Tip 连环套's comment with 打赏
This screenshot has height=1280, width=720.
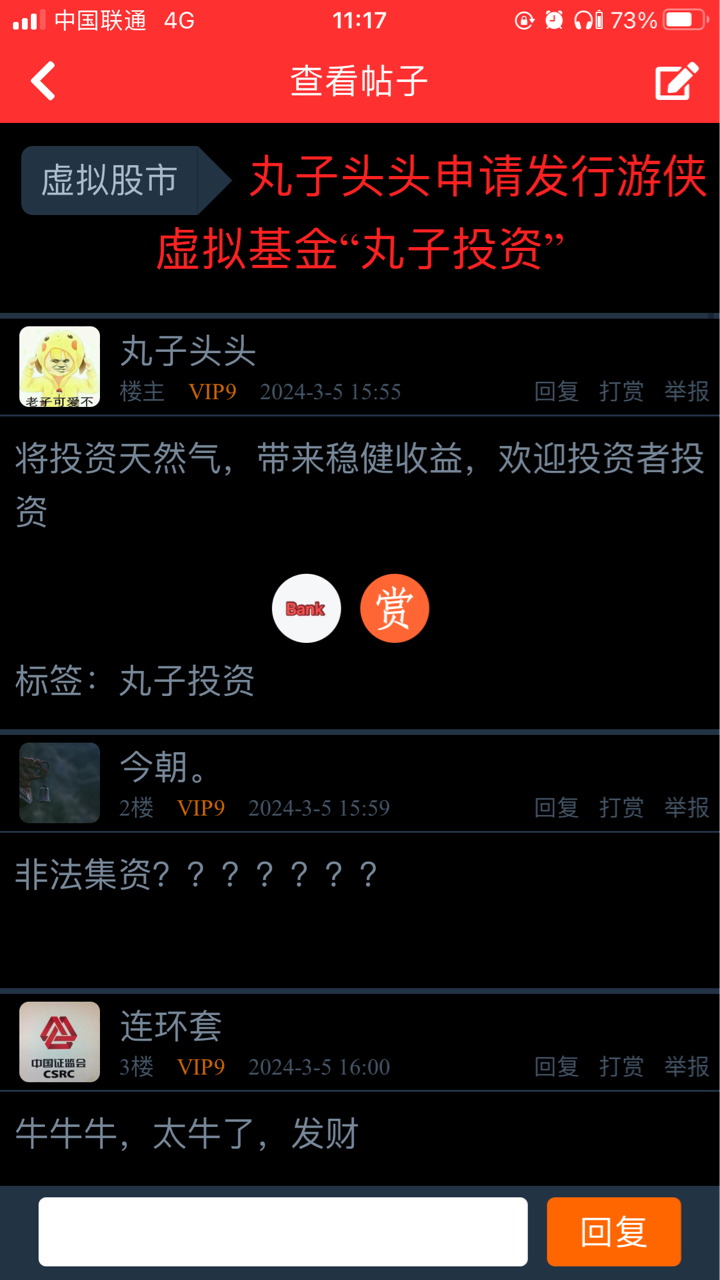click(x=622, y=1067)
